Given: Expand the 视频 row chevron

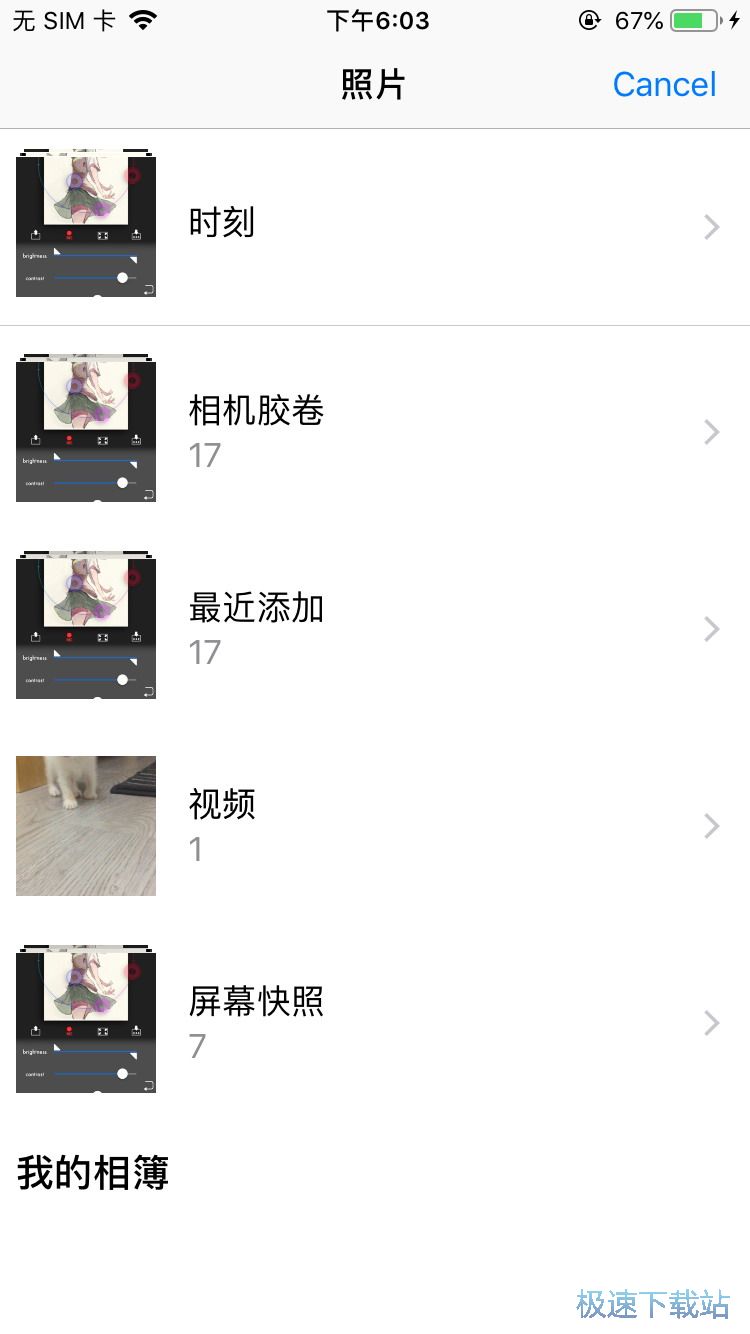Looking at the screenshot, I should coord(711,825).
